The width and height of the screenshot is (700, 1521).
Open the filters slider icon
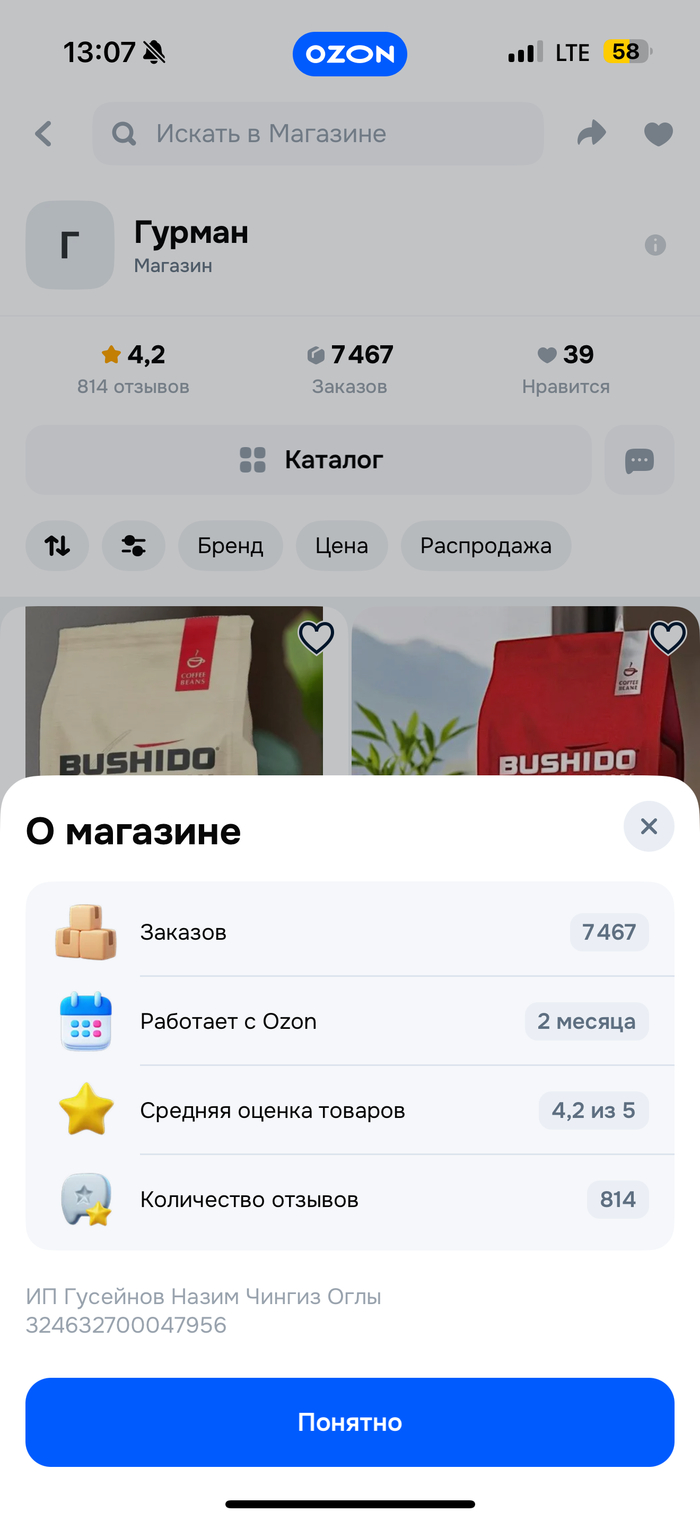133,546
